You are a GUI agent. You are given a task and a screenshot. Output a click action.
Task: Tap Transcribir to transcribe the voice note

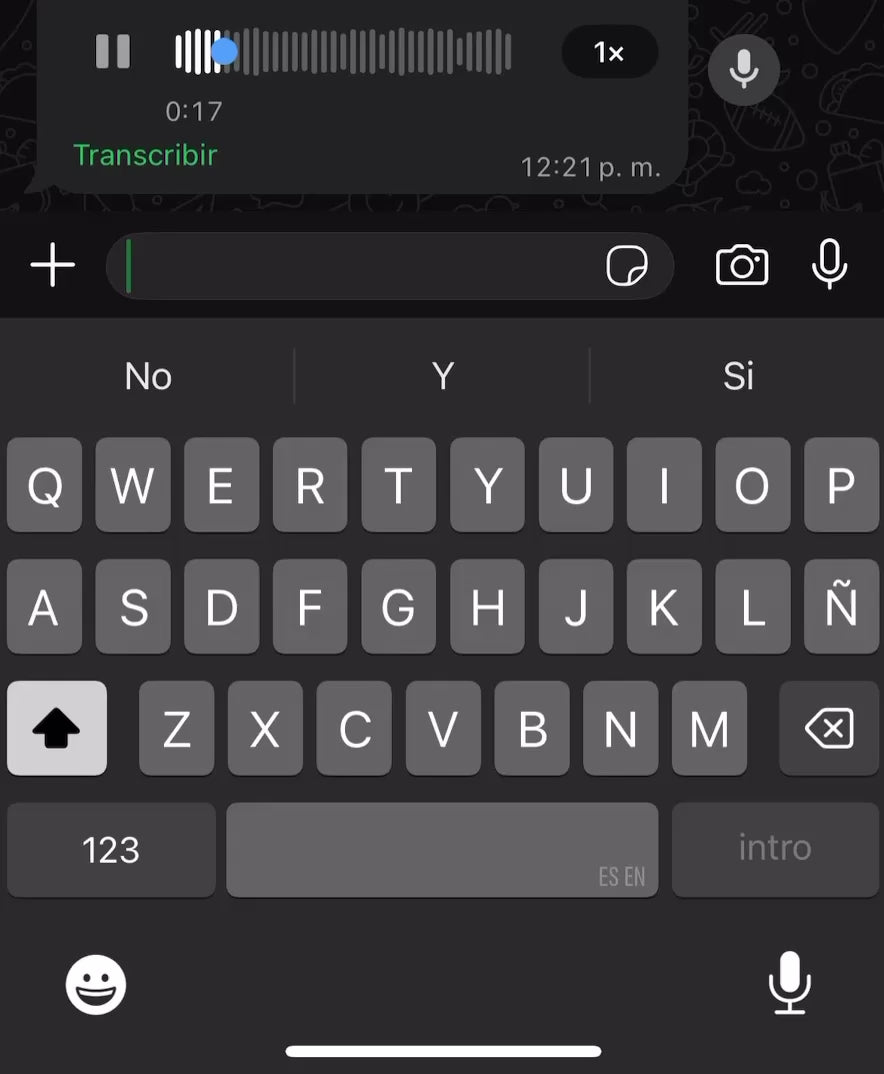click(145, 155)
